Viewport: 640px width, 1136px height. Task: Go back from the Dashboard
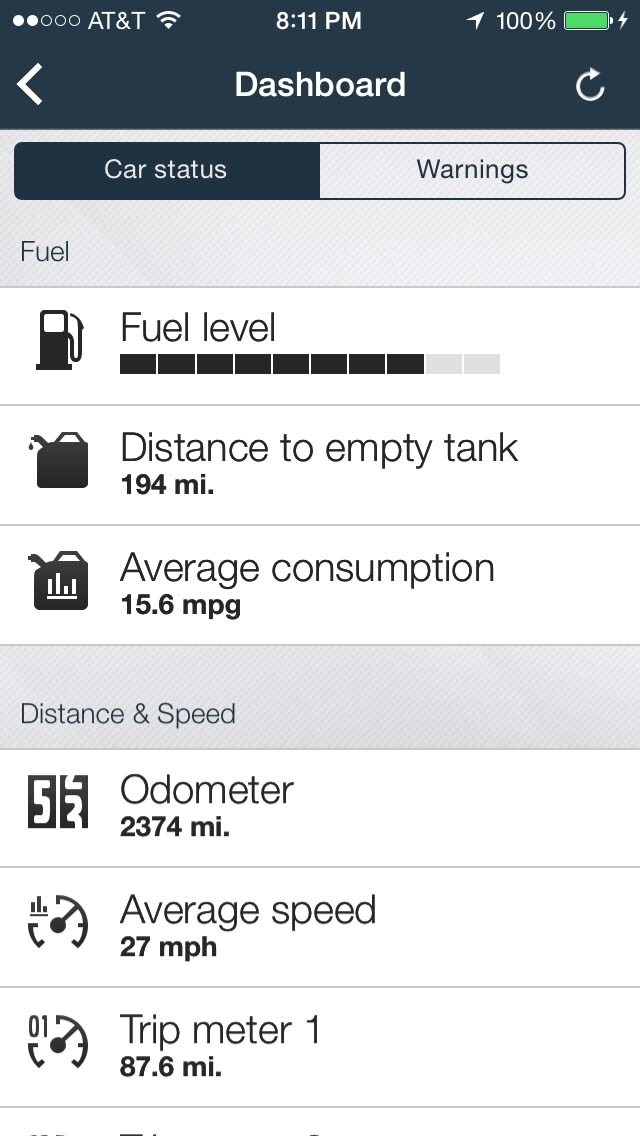pyautogui.click(x=30, y=85)
